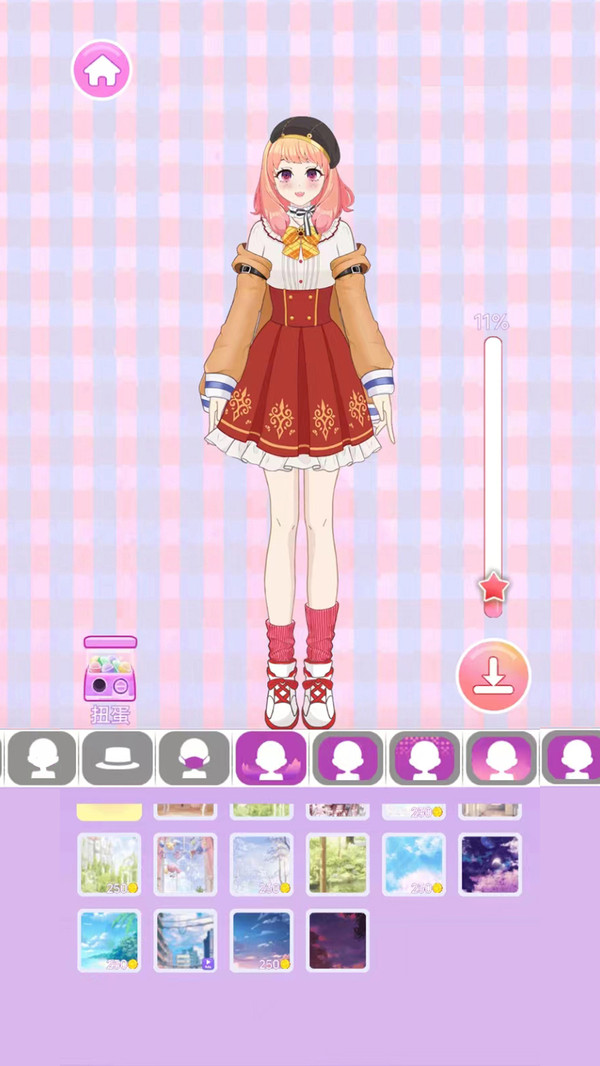Screen dimensions: 600x1066
Task: Switch to the hat category tab
Action: tap(118, 758)
